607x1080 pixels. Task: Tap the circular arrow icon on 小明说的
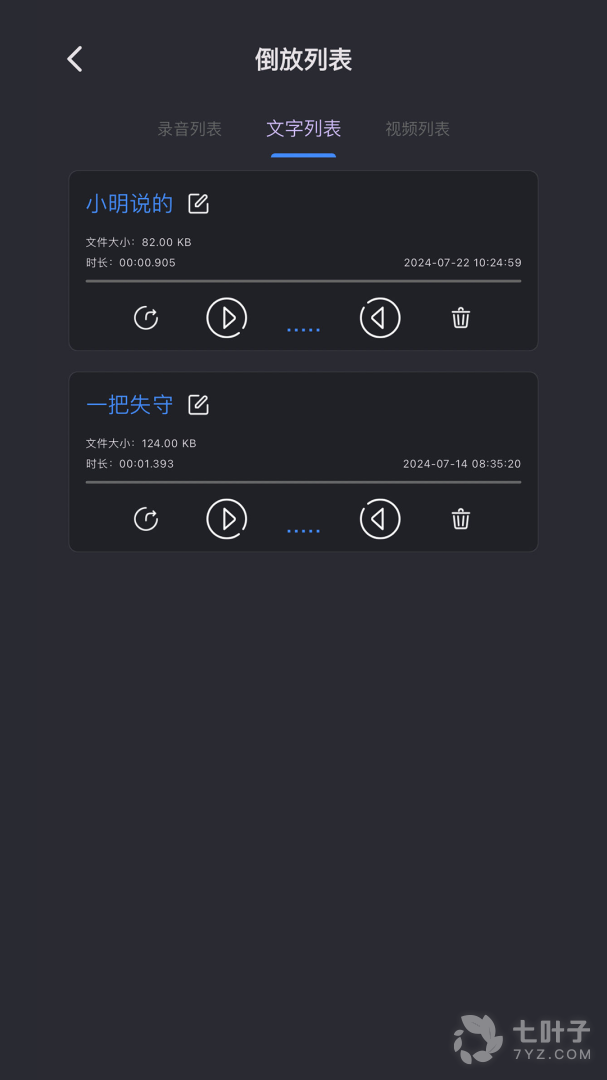[x=146, y=318]
